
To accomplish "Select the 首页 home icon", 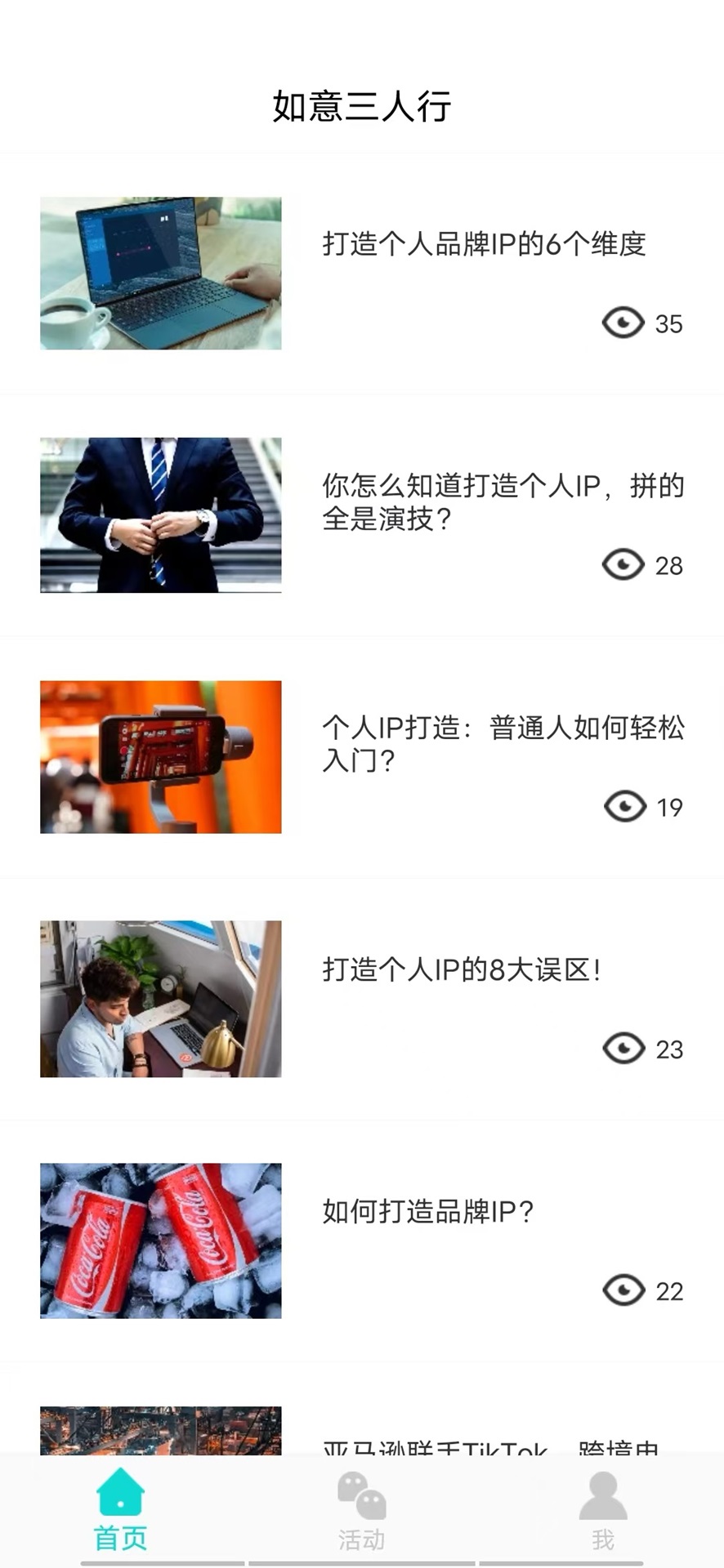I will (x=119, y=1492).
